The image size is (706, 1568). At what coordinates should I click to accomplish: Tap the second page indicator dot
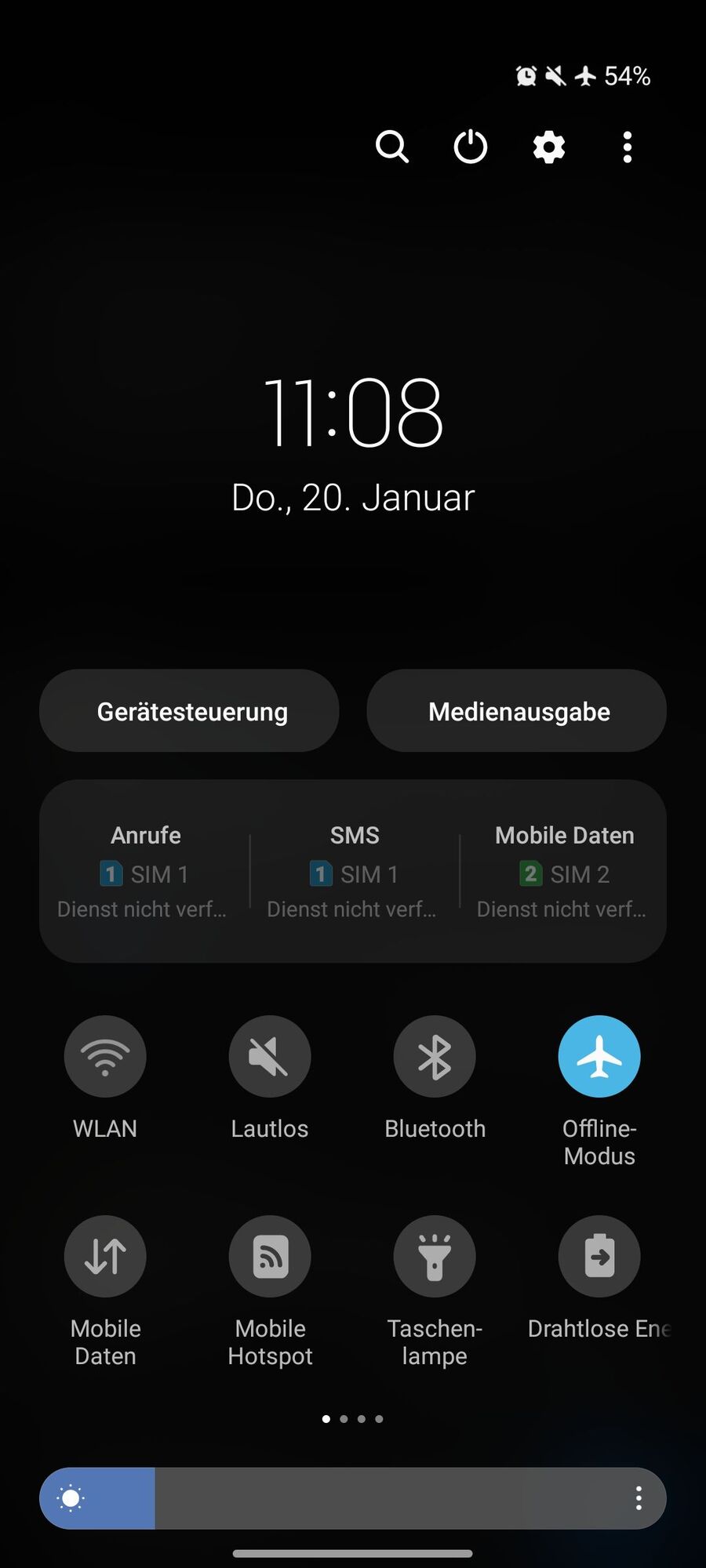tap(344, 1418)
